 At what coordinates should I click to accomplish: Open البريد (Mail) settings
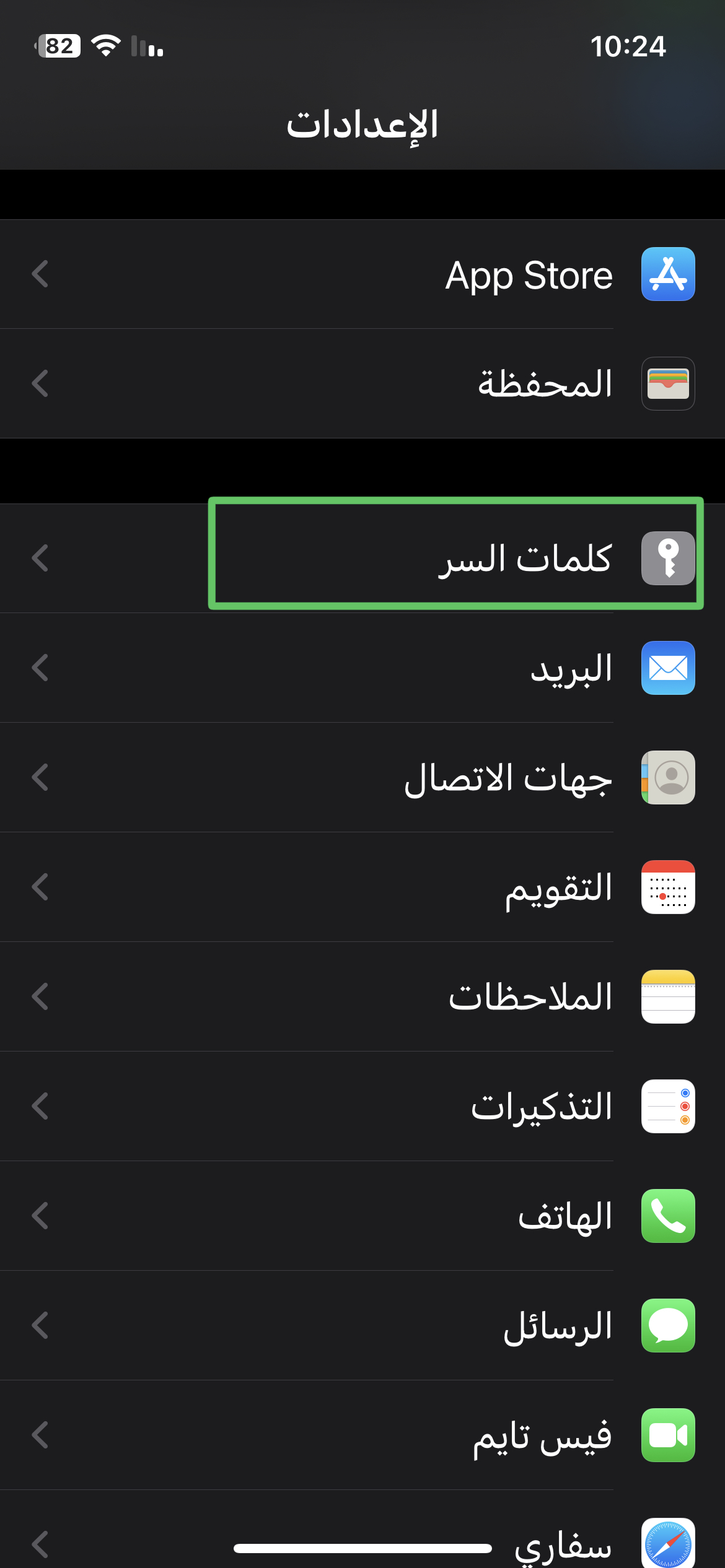click(x=362, y=668)
